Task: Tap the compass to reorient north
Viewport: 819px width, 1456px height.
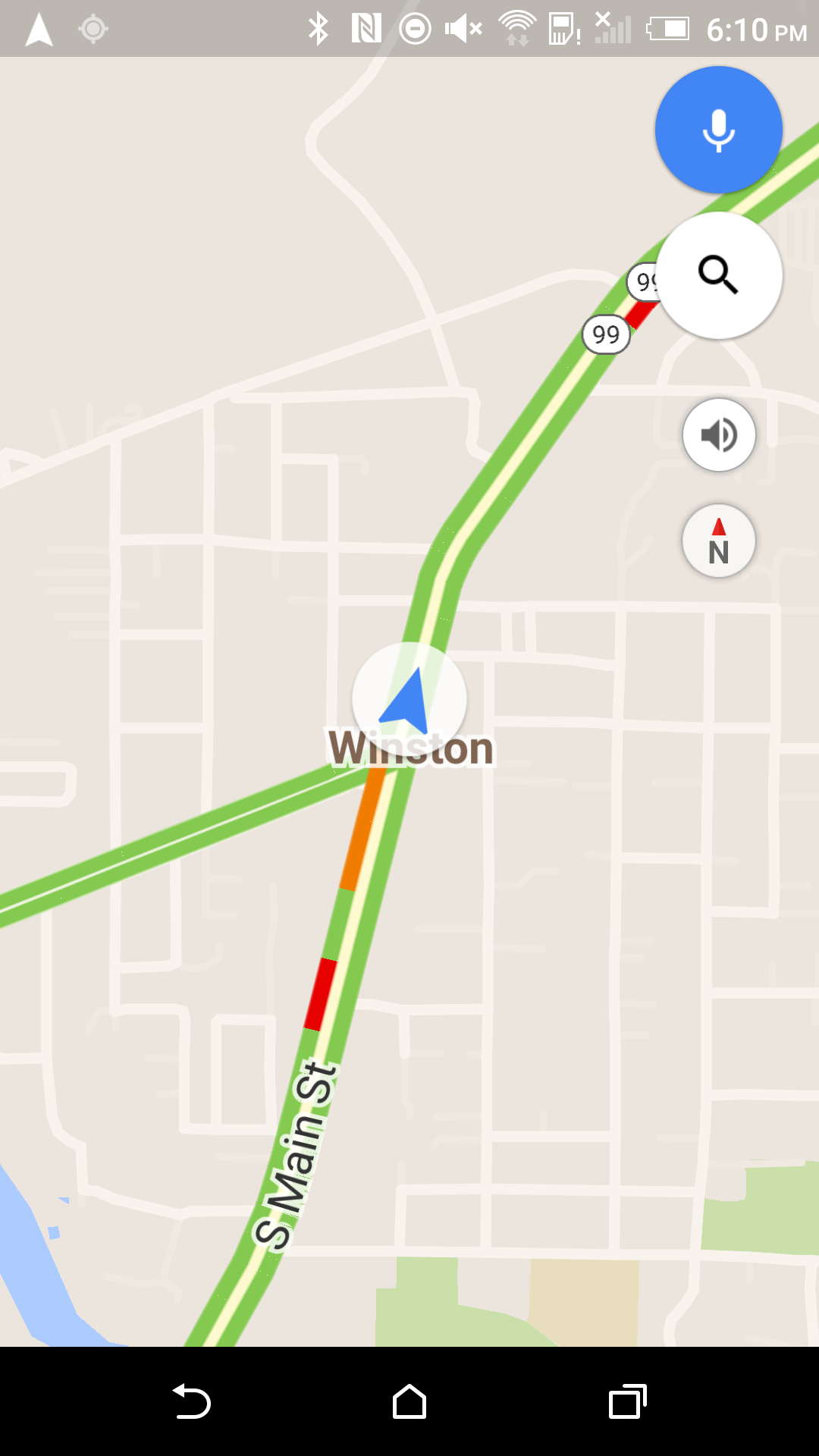Action: coord(717,541)
